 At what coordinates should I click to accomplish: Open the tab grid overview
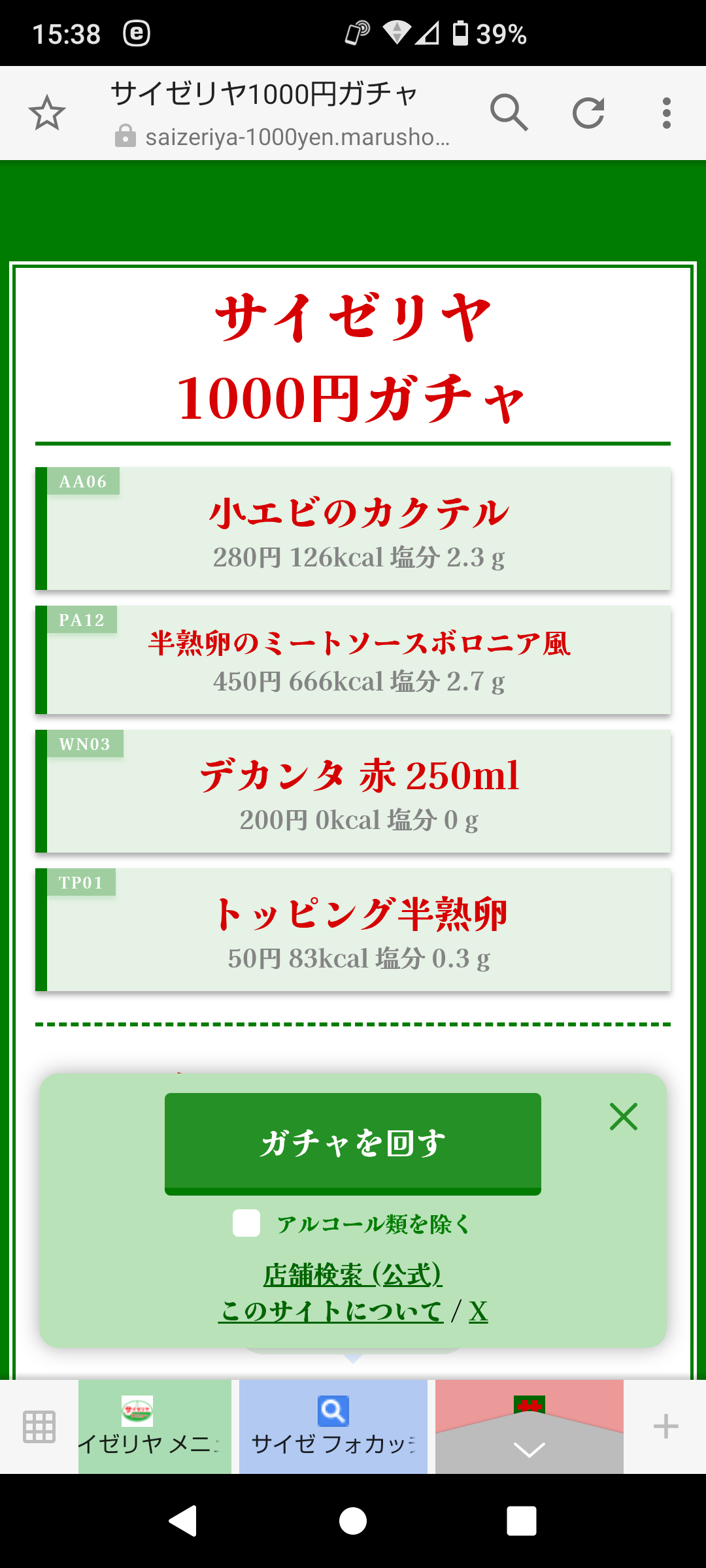point(39,1427)
